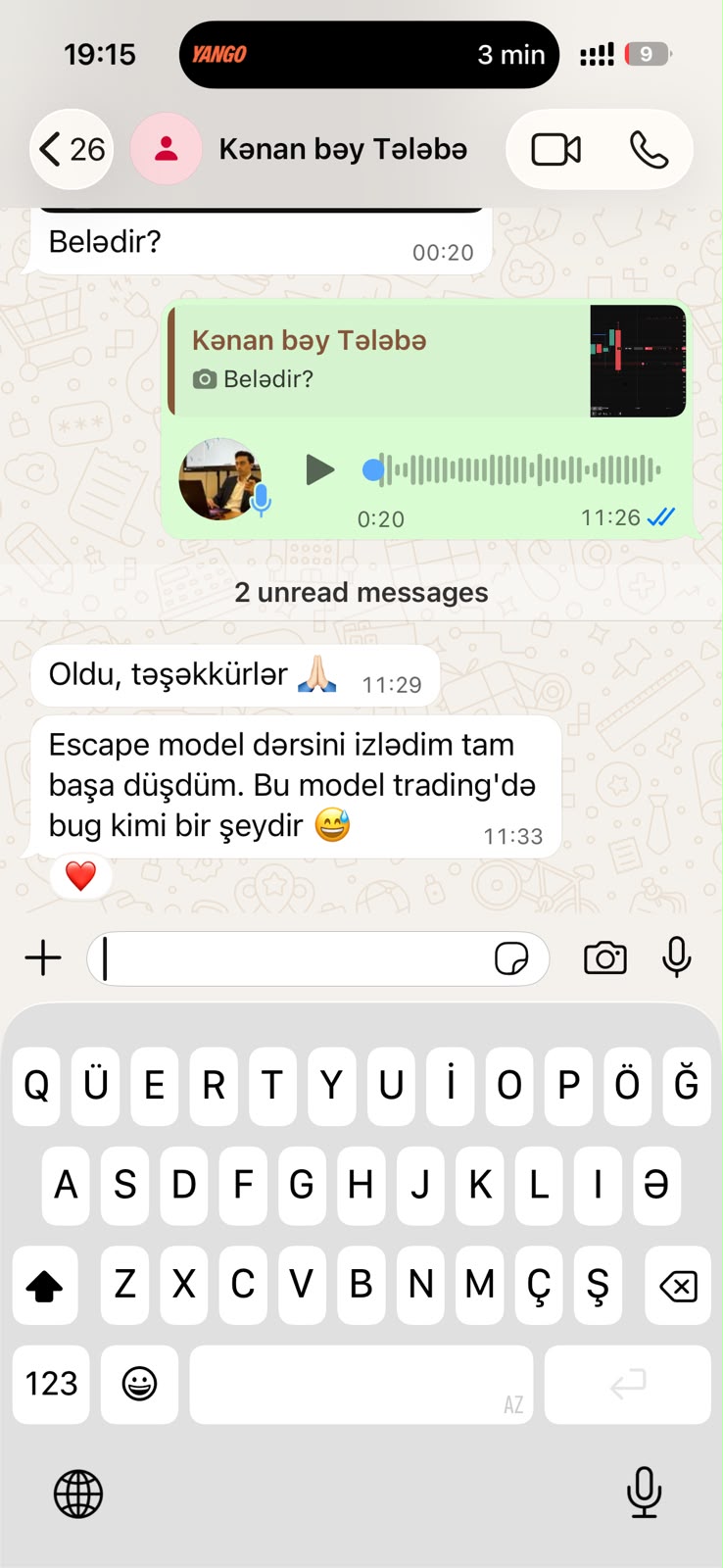The height and width of the screenshot is (1568, 723).
Task: Record a voice message
Action: tap(677, 957)
